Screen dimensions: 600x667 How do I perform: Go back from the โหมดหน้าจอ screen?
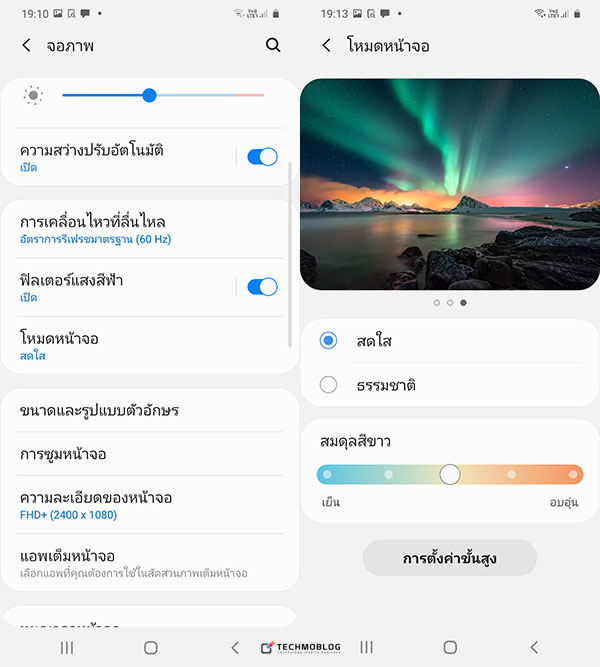point(326,46)
